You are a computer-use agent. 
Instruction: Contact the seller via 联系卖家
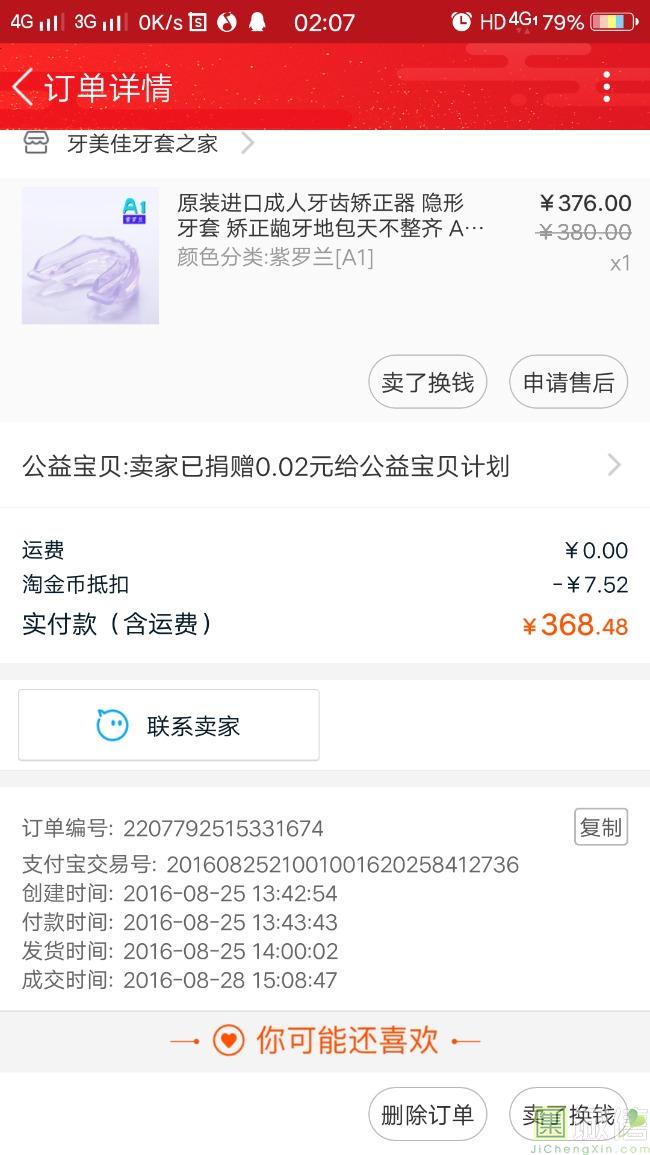(x=169, y=726)
